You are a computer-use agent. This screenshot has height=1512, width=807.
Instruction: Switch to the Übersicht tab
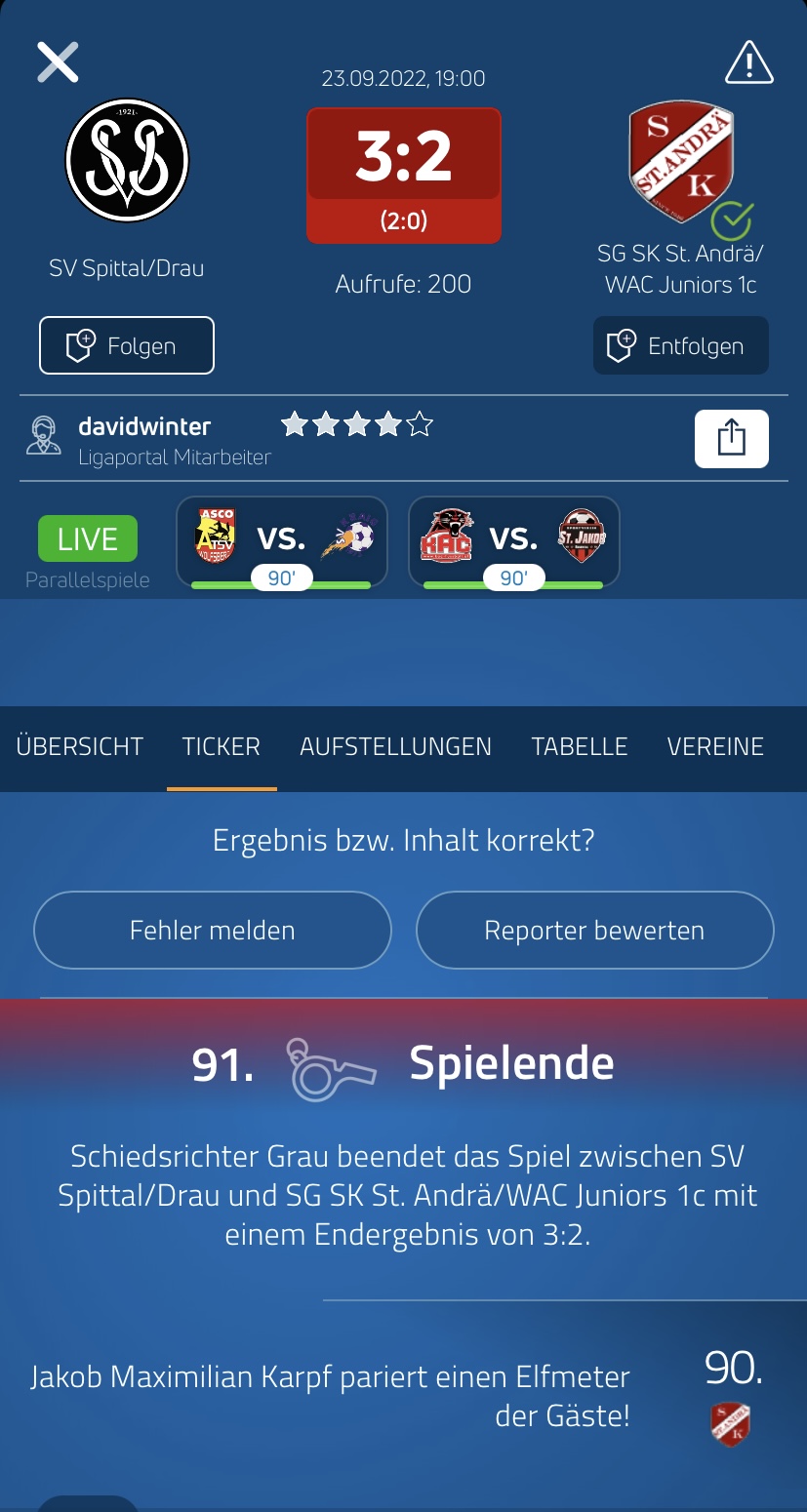click(x=80, y=747)
